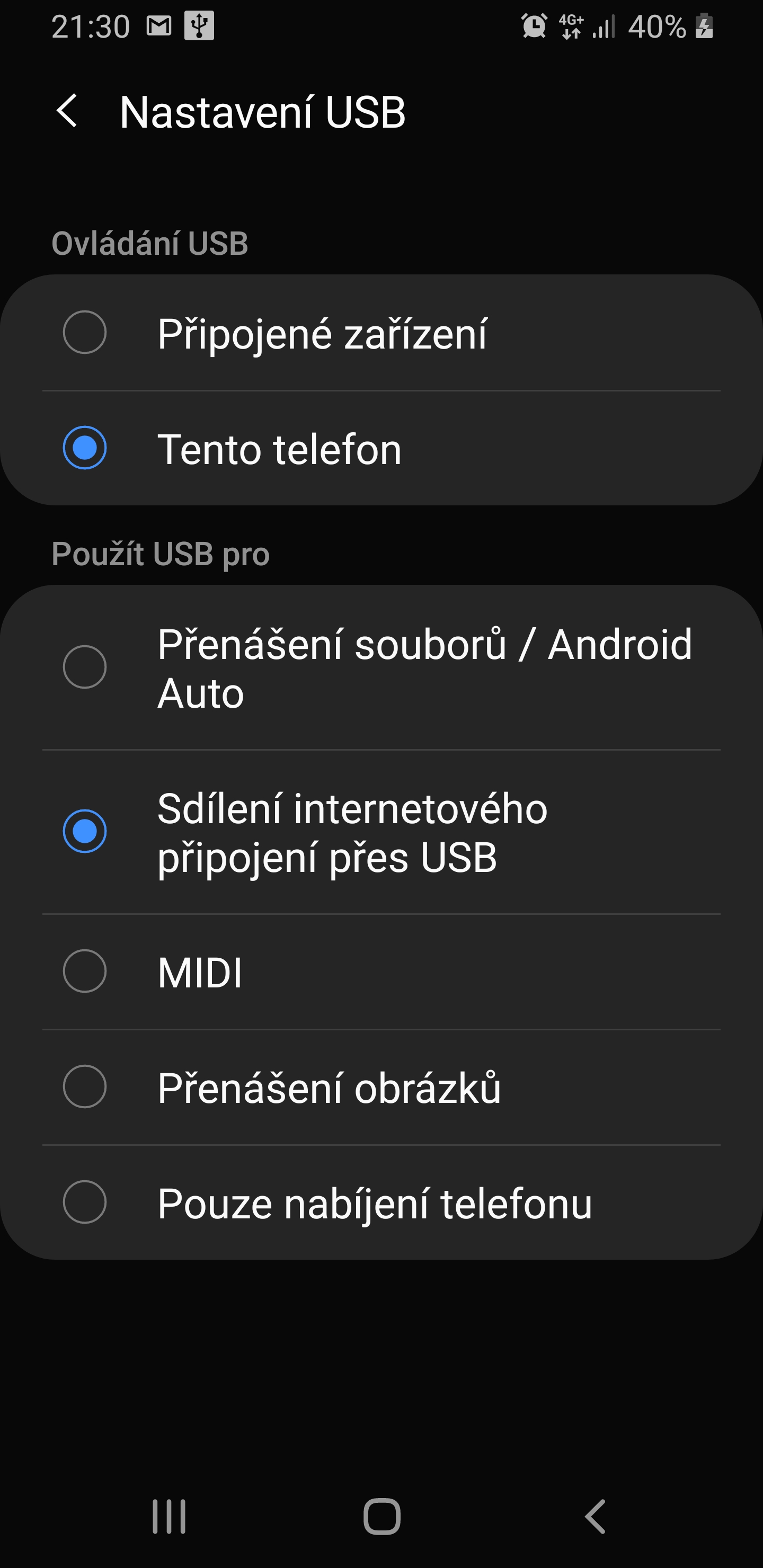
Task: Choose the MIDI USB mode
Action: pyautogui.click(x=85, y=972)
